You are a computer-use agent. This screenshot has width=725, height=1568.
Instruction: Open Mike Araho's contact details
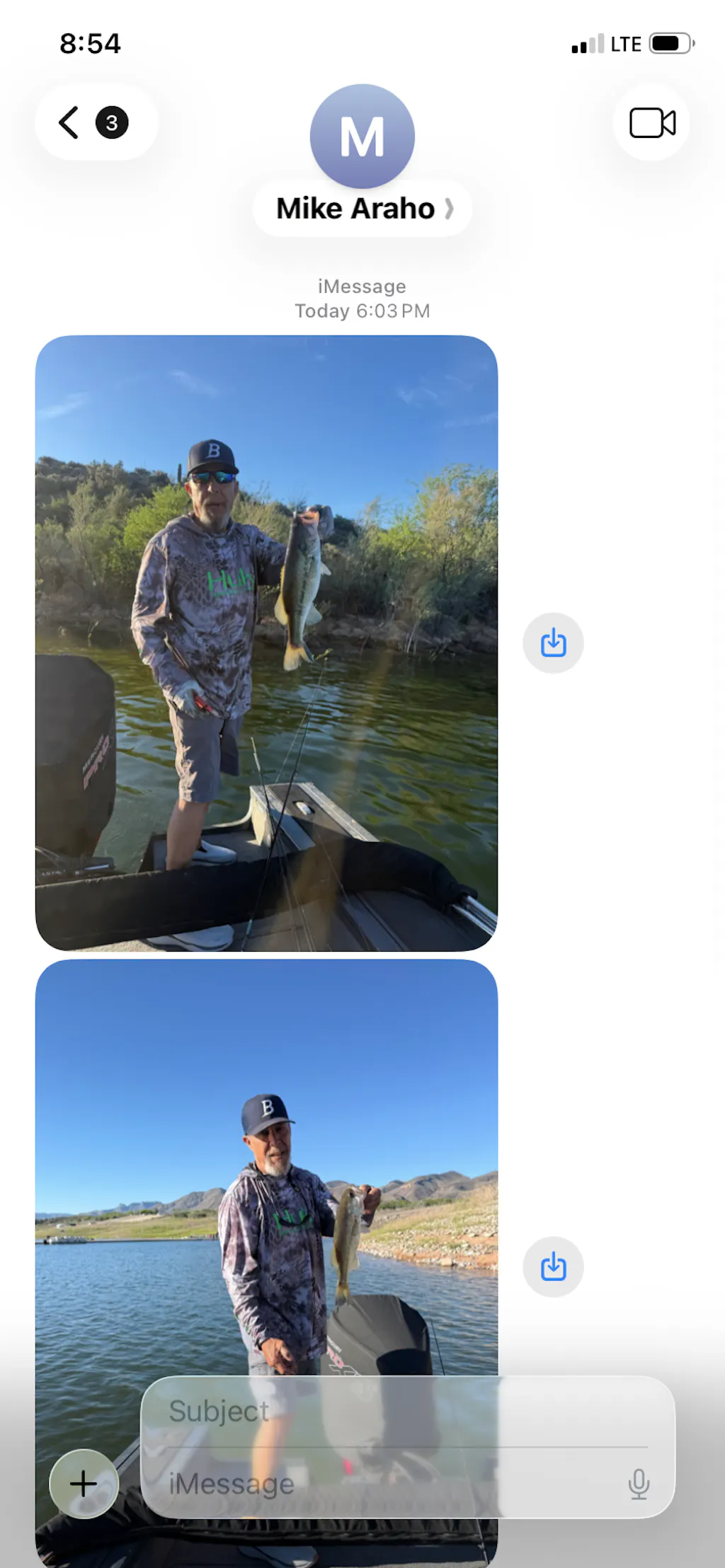point(362,208)
